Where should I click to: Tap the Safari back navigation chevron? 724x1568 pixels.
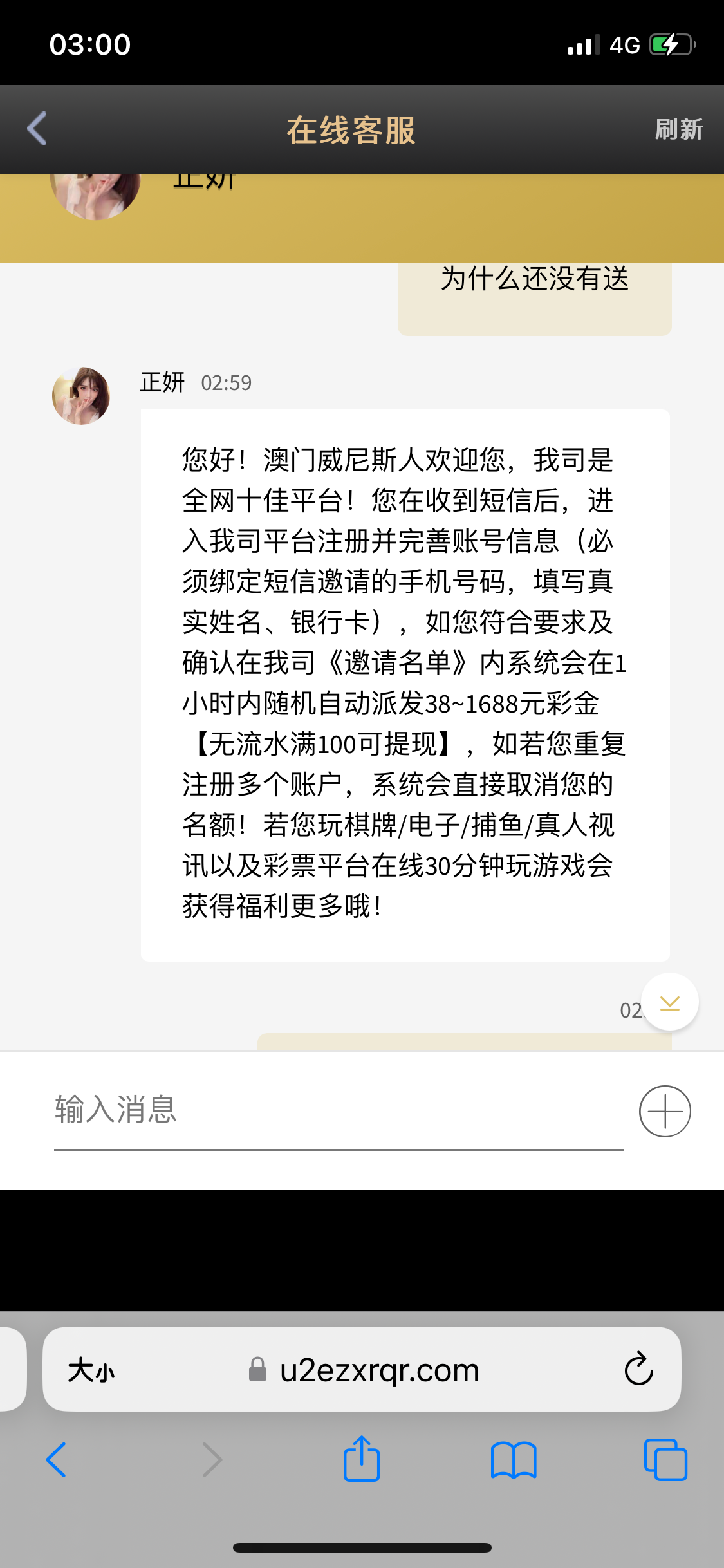pos(57,1460)
